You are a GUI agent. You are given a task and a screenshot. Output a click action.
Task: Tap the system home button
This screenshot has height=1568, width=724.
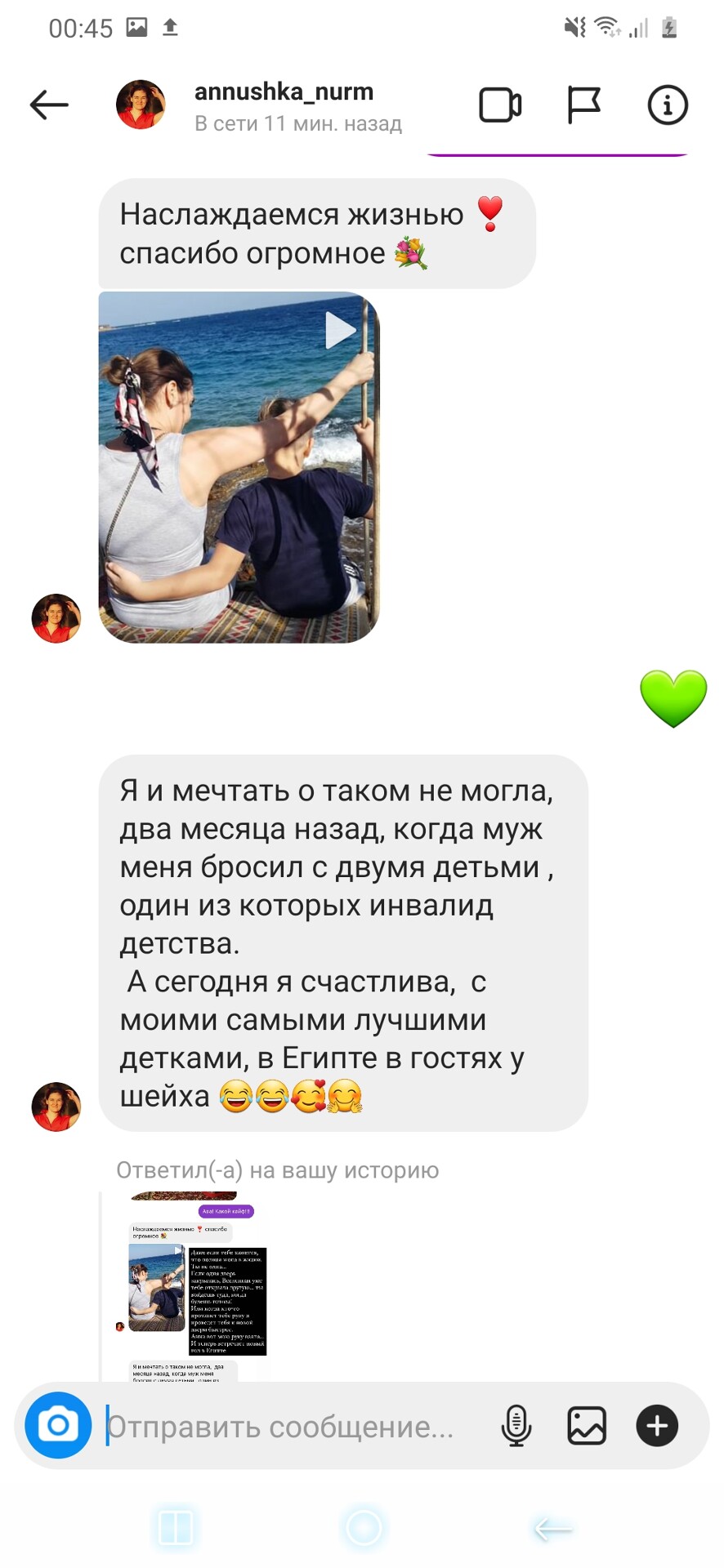click(x=363, y=1527)
